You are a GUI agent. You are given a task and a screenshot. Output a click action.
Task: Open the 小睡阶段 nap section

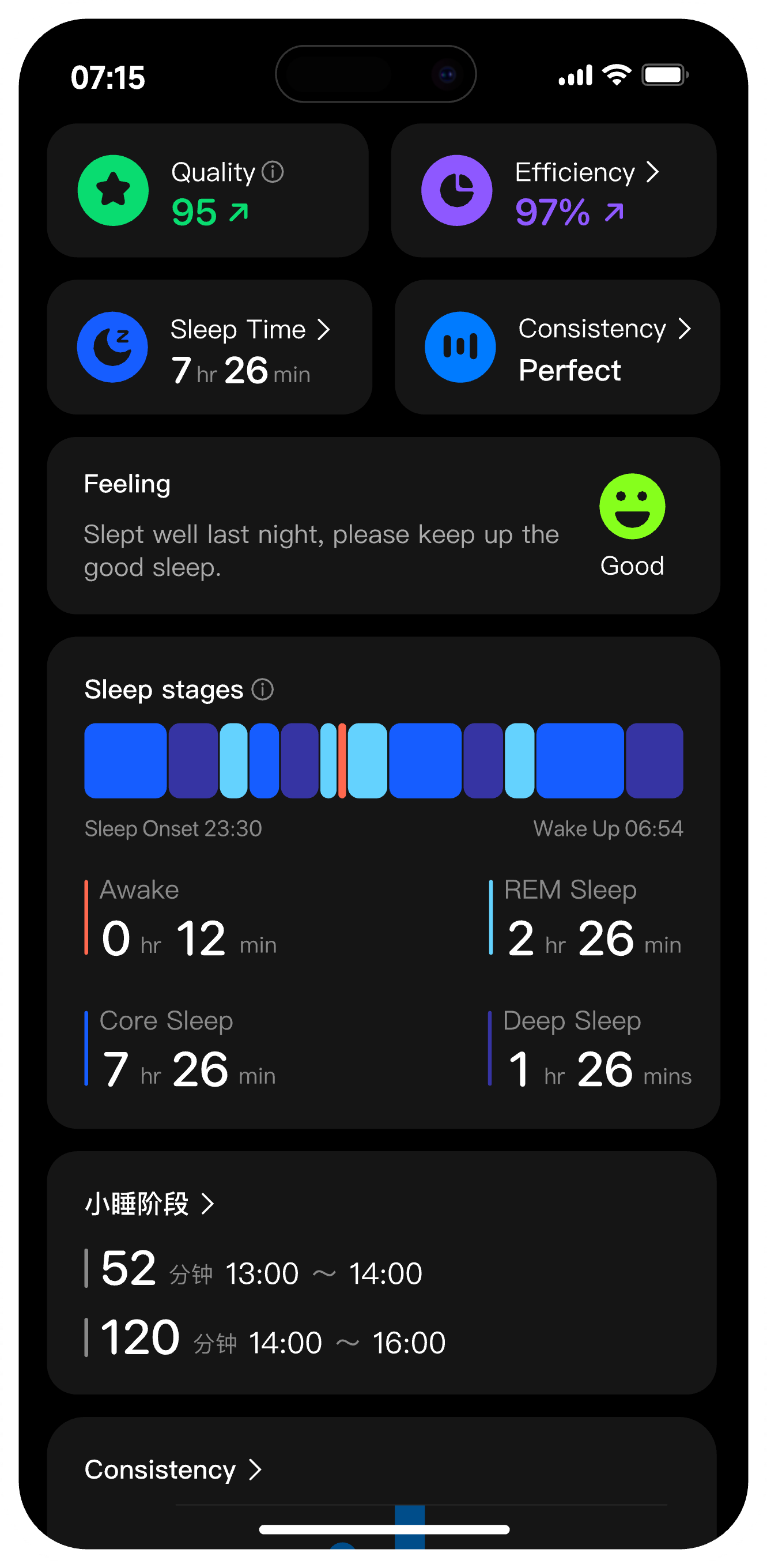tap(150, 1204)
